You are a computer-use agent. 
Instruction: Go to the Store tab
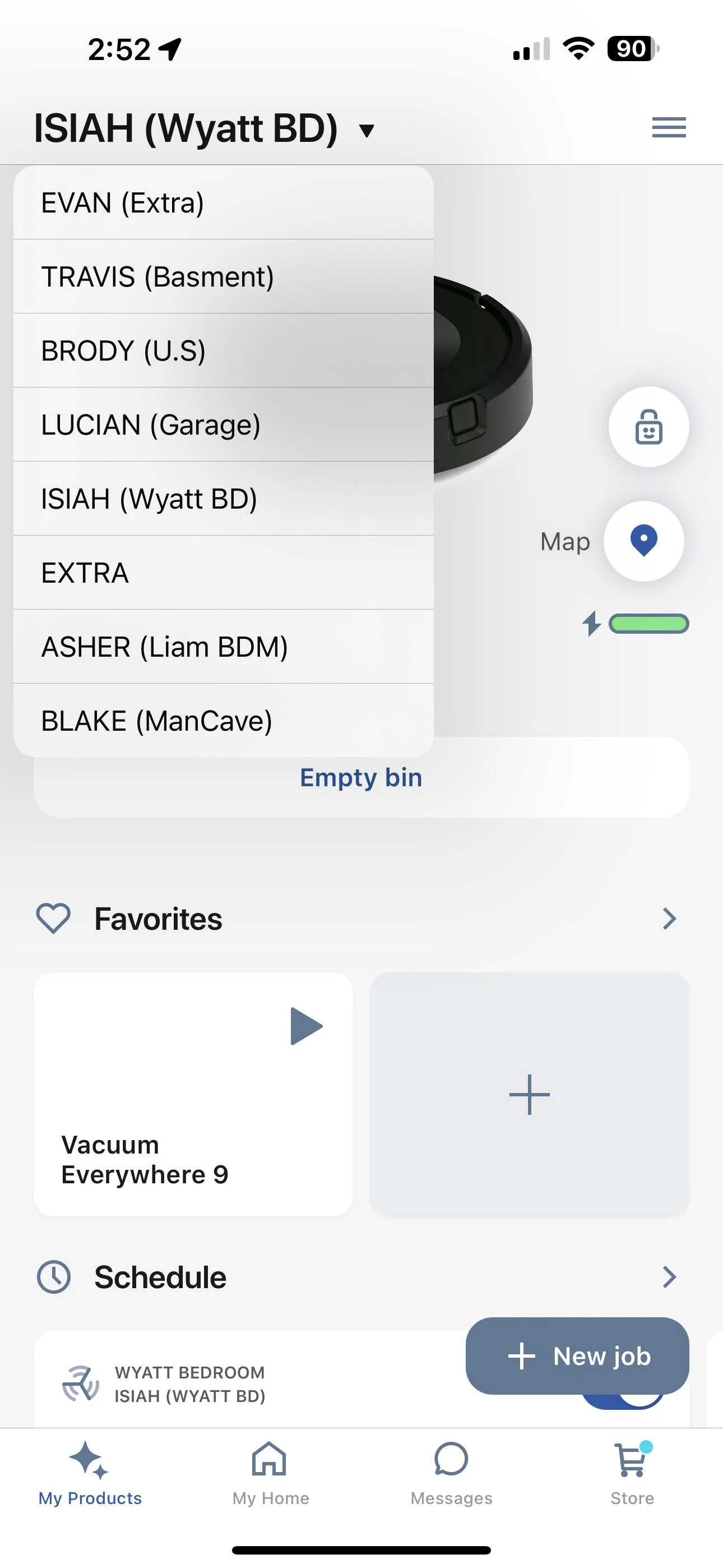[x=632, y=1472]
